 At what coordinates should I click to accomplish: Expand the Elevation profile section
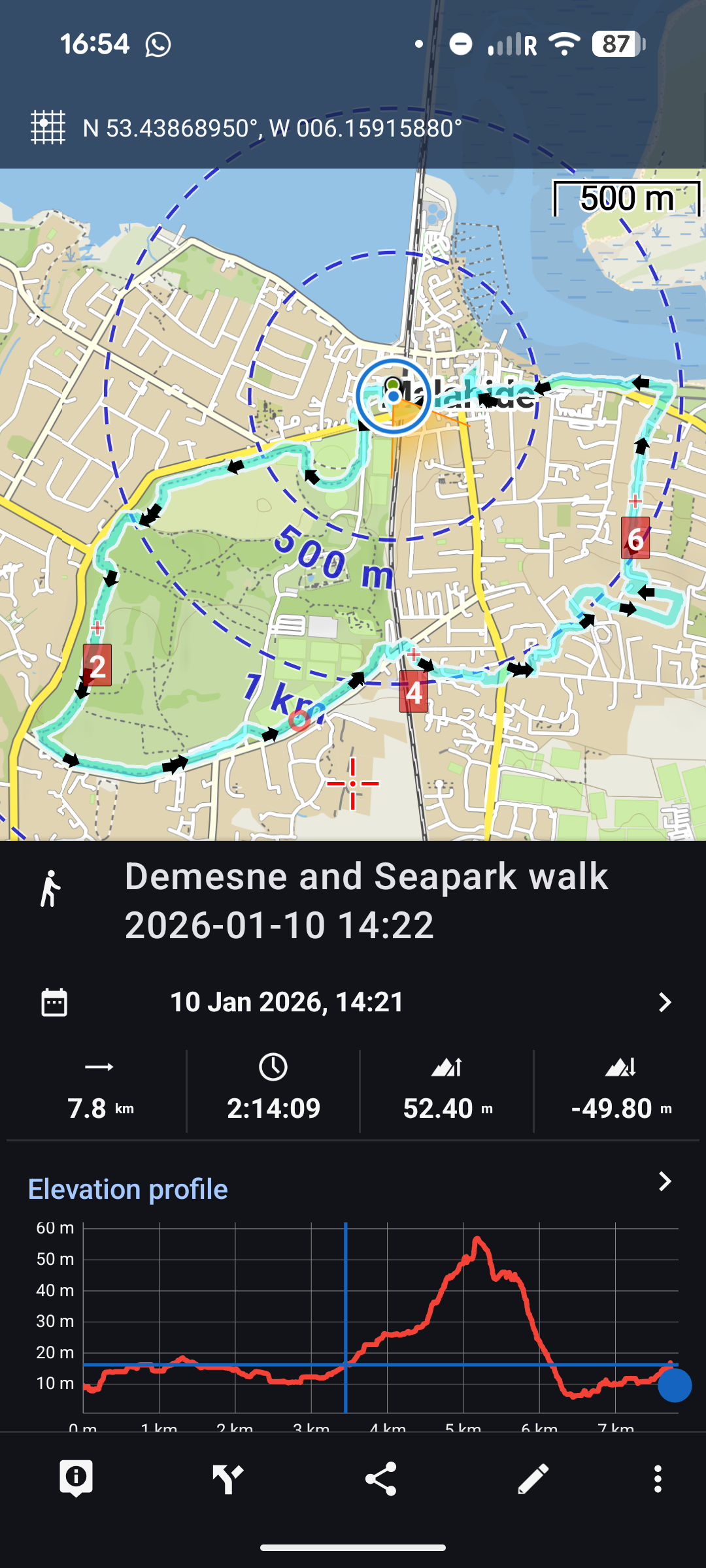point(664,1181)
